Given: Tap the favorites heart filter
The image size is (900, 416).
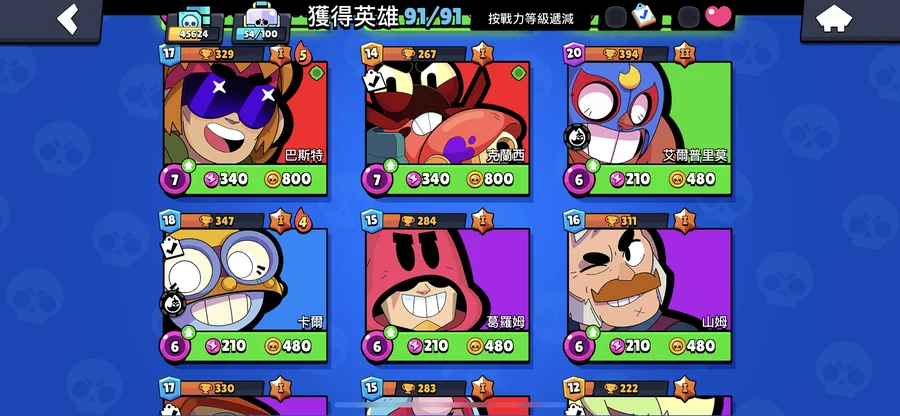Looking at the screenshot, I should coord(718,17).
